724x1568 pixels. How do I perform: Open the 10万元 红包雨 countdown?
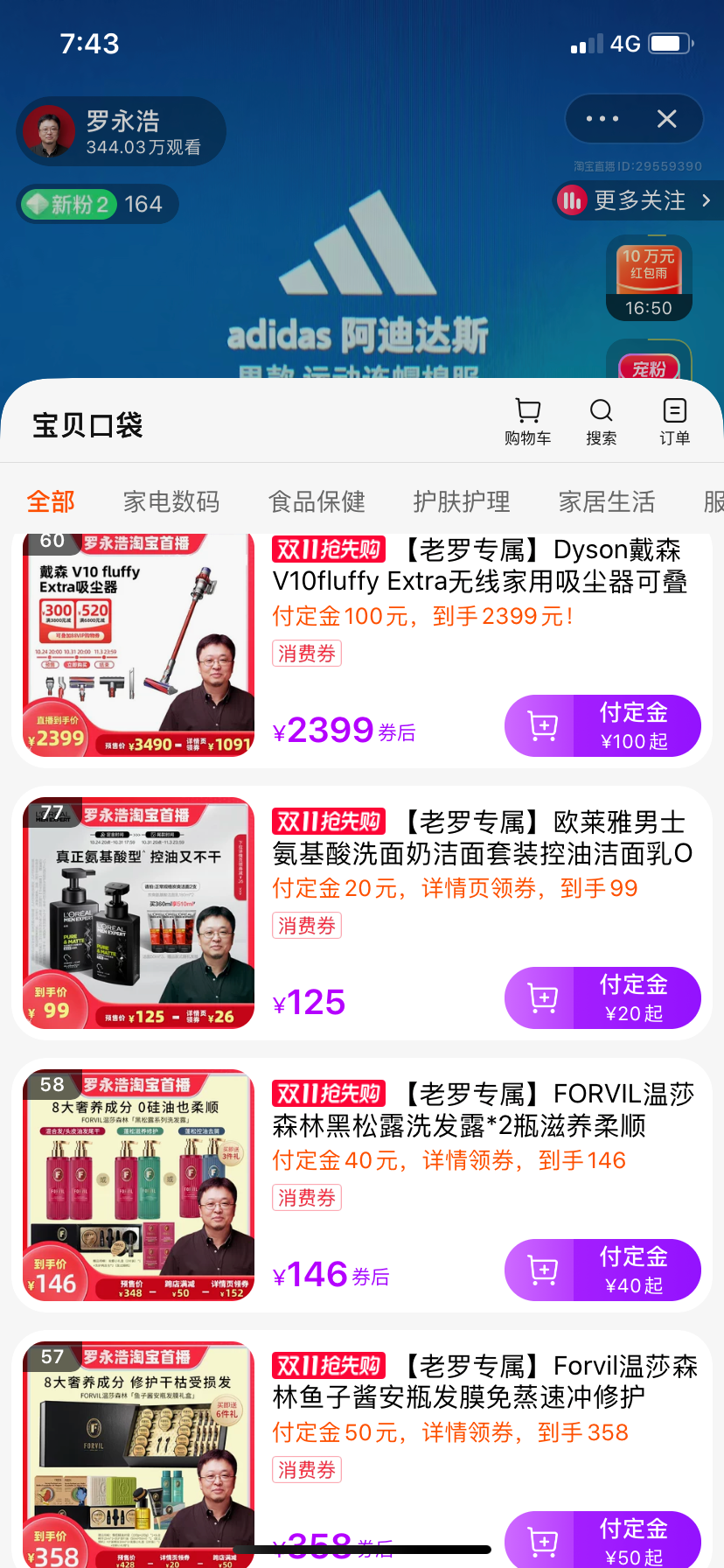(x=649, y=277)
